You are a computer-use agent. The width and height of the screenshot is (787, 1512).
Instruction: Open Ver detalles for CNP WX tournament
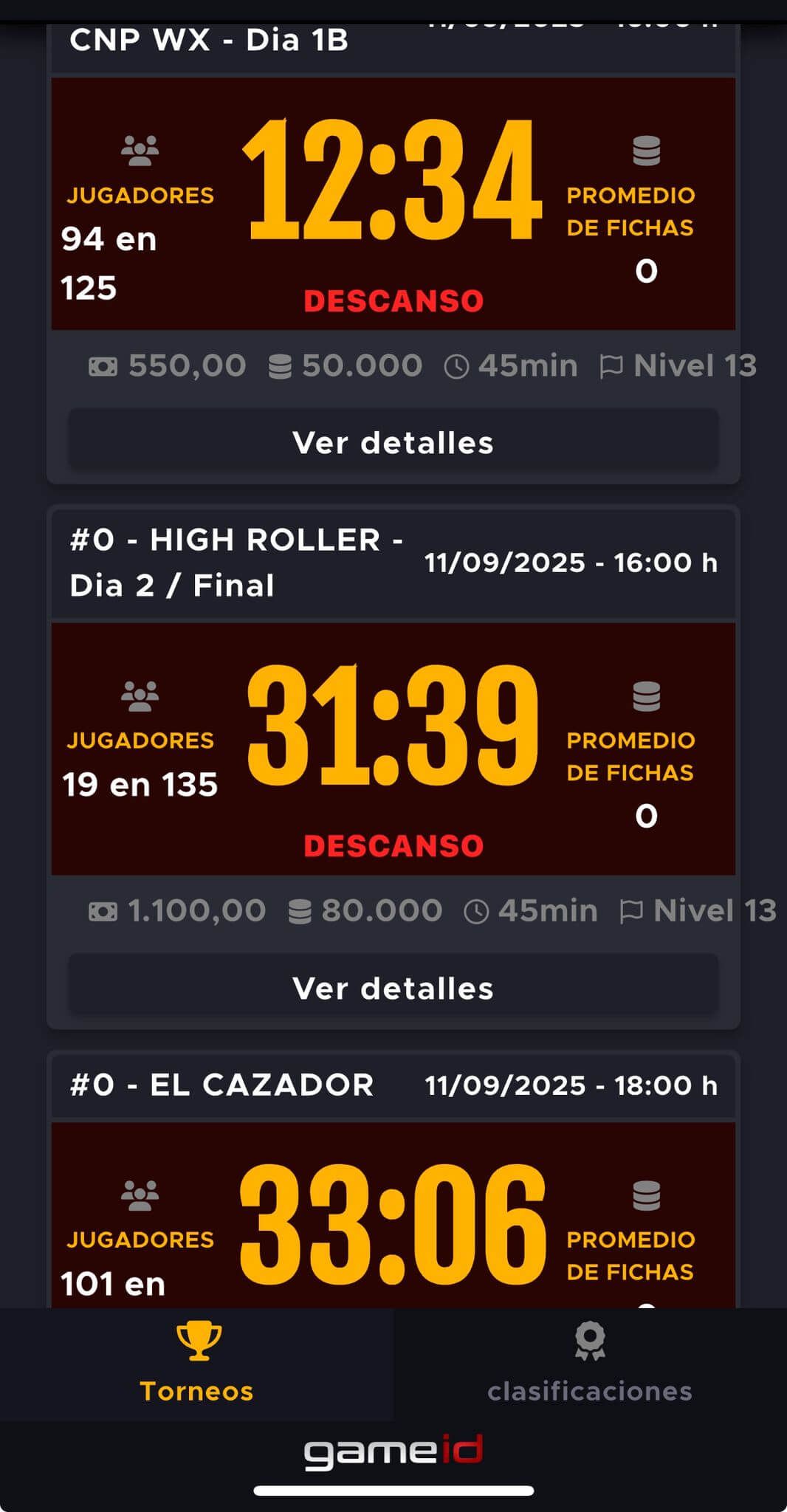[393, 441]
